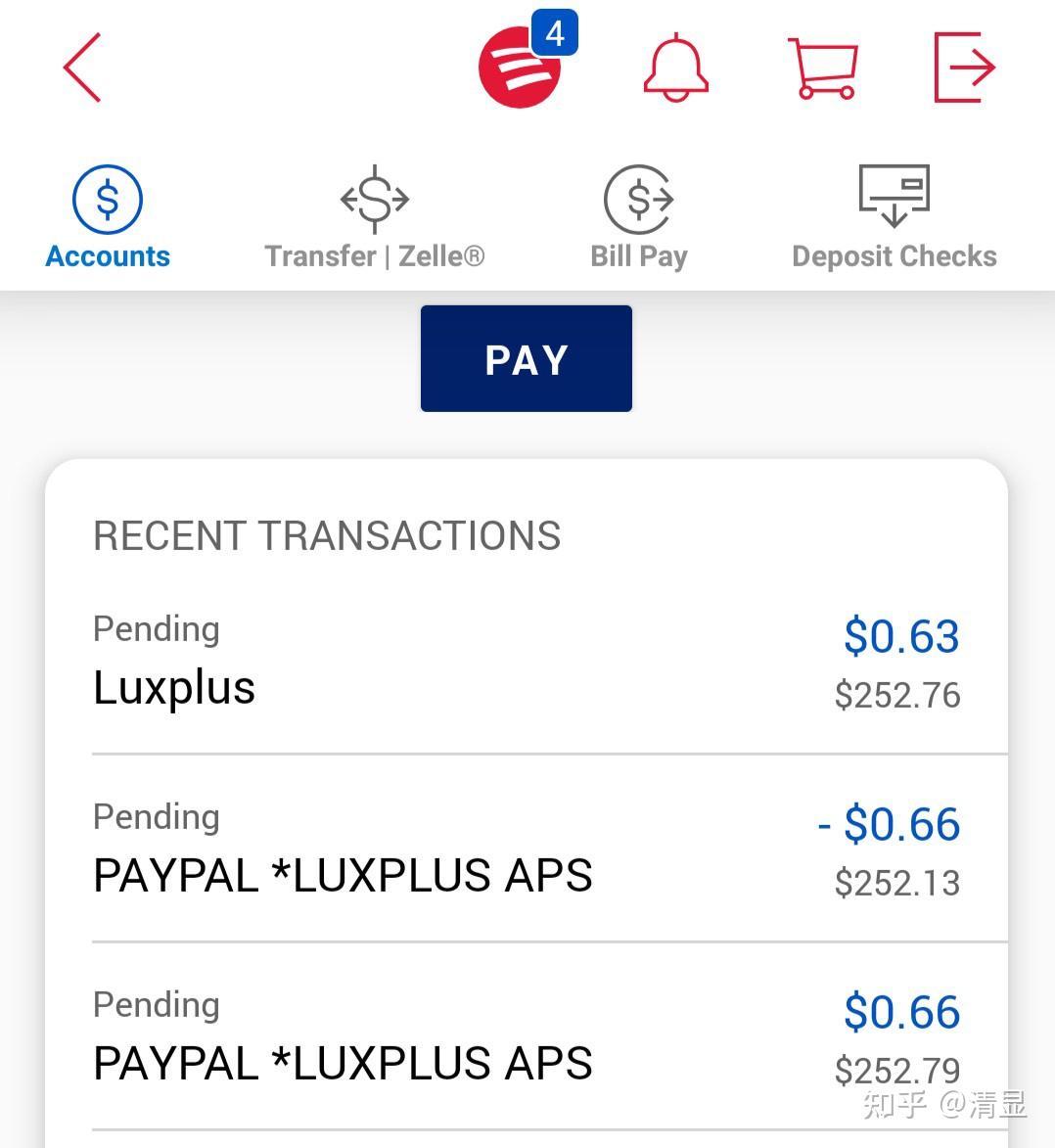Open the notifications bell
The width and height of the screenshot is (1055, 1148).
[675, 69]
